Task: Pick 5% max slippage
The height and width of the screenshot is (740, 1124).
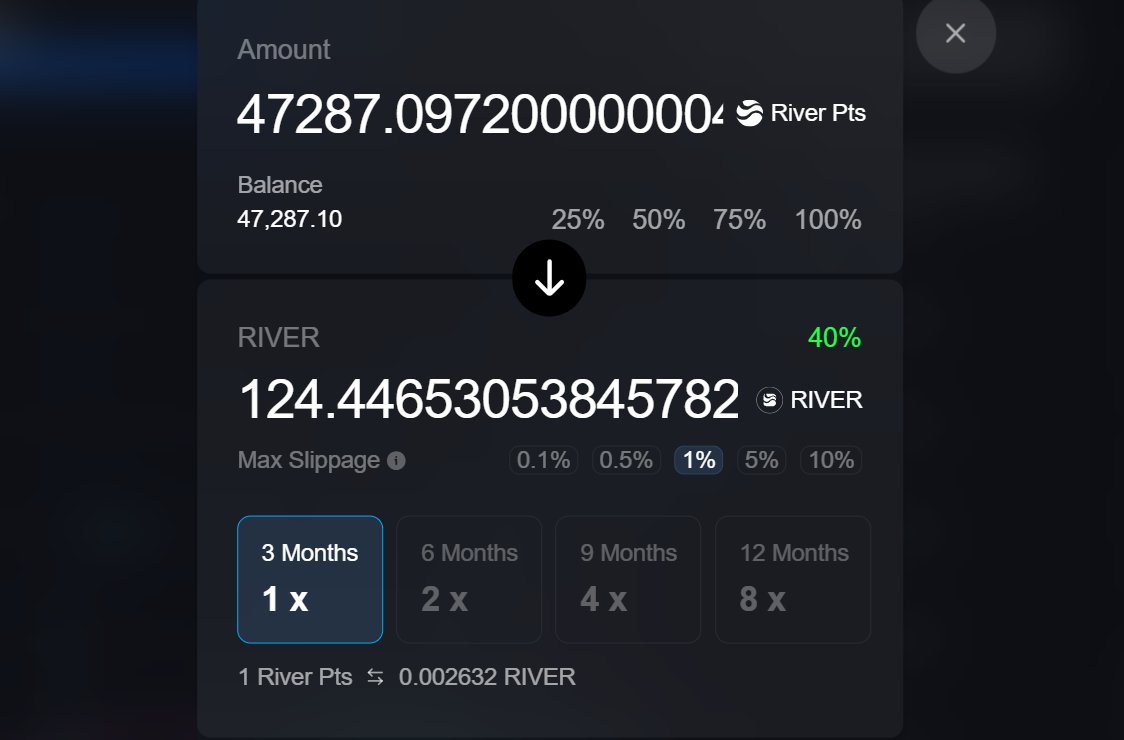Action: (762, 460)
